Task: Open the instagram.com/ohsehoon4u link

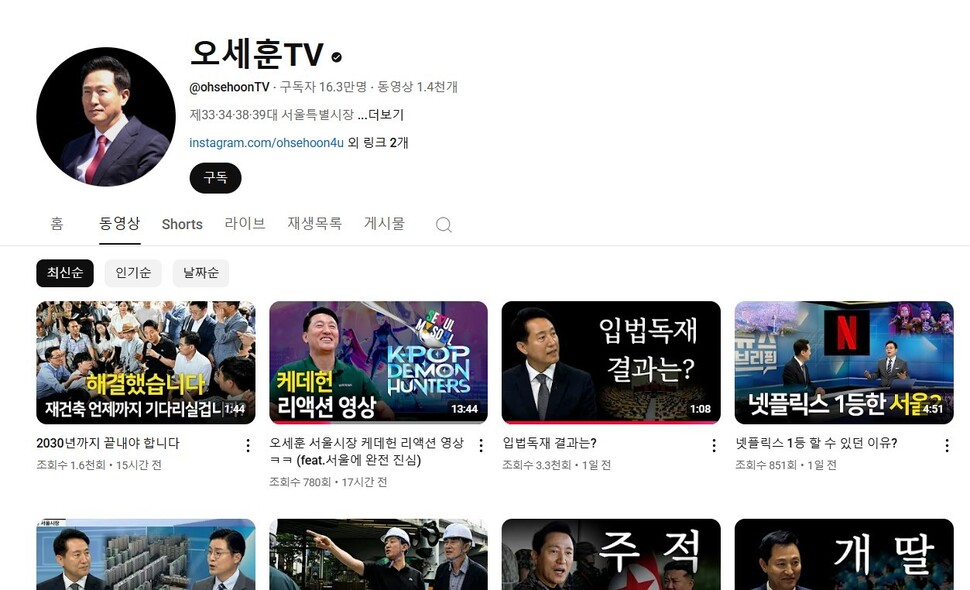Action: (x=266, y=143)
